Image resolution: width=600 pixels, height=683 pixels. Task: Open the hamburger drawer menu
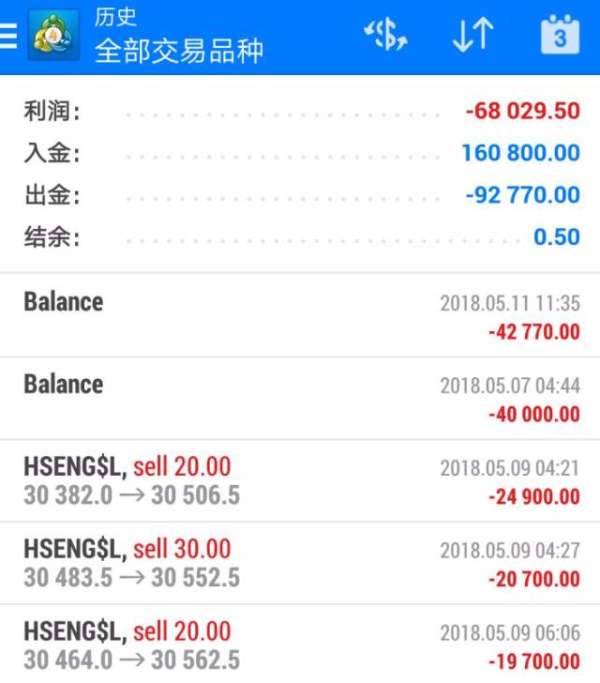tap(9, 36)
